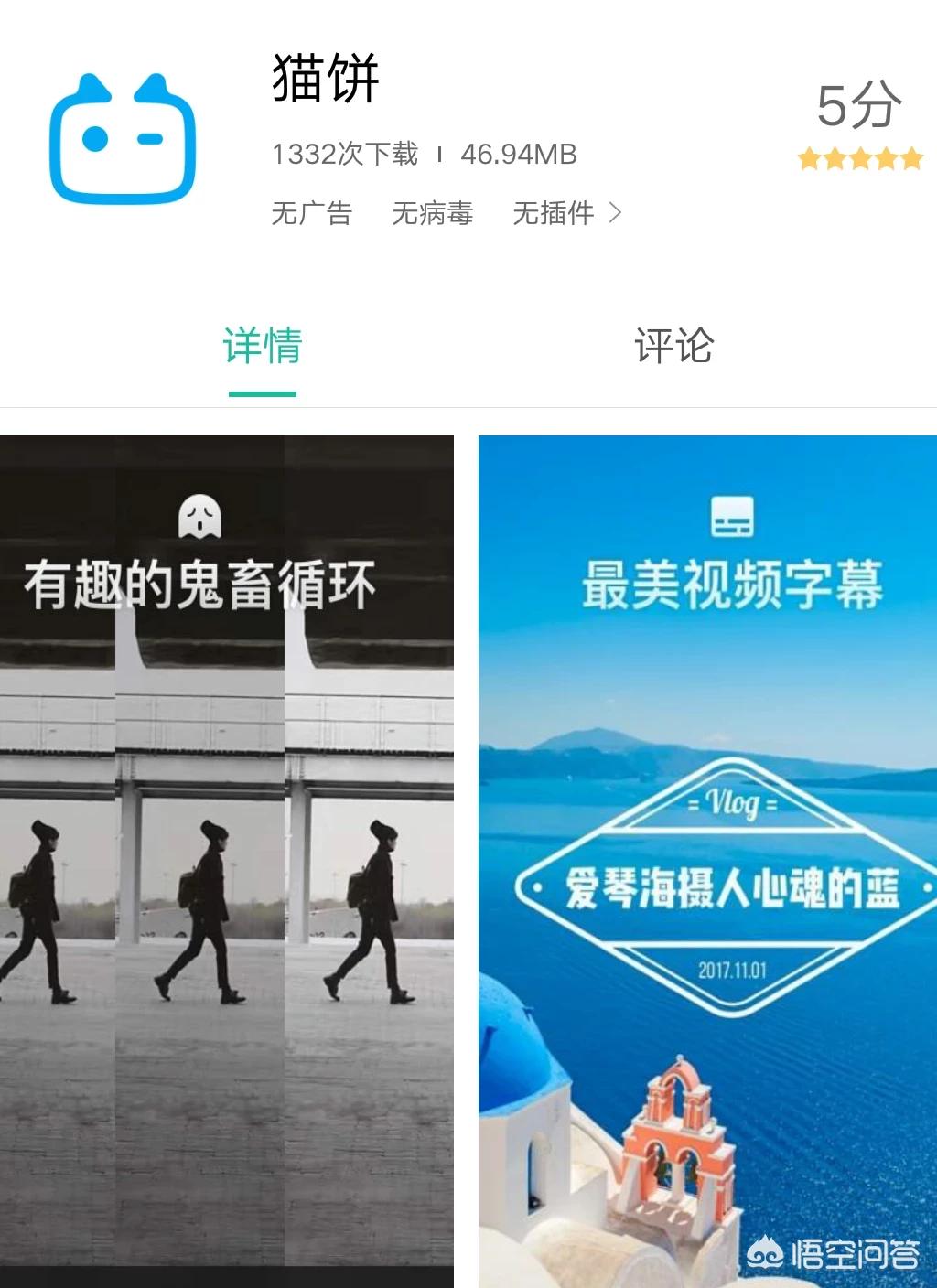Select the 详情 tab
Image resolution: width=937 pixels, height=1288 pixels.
click(x=263, y=347)
